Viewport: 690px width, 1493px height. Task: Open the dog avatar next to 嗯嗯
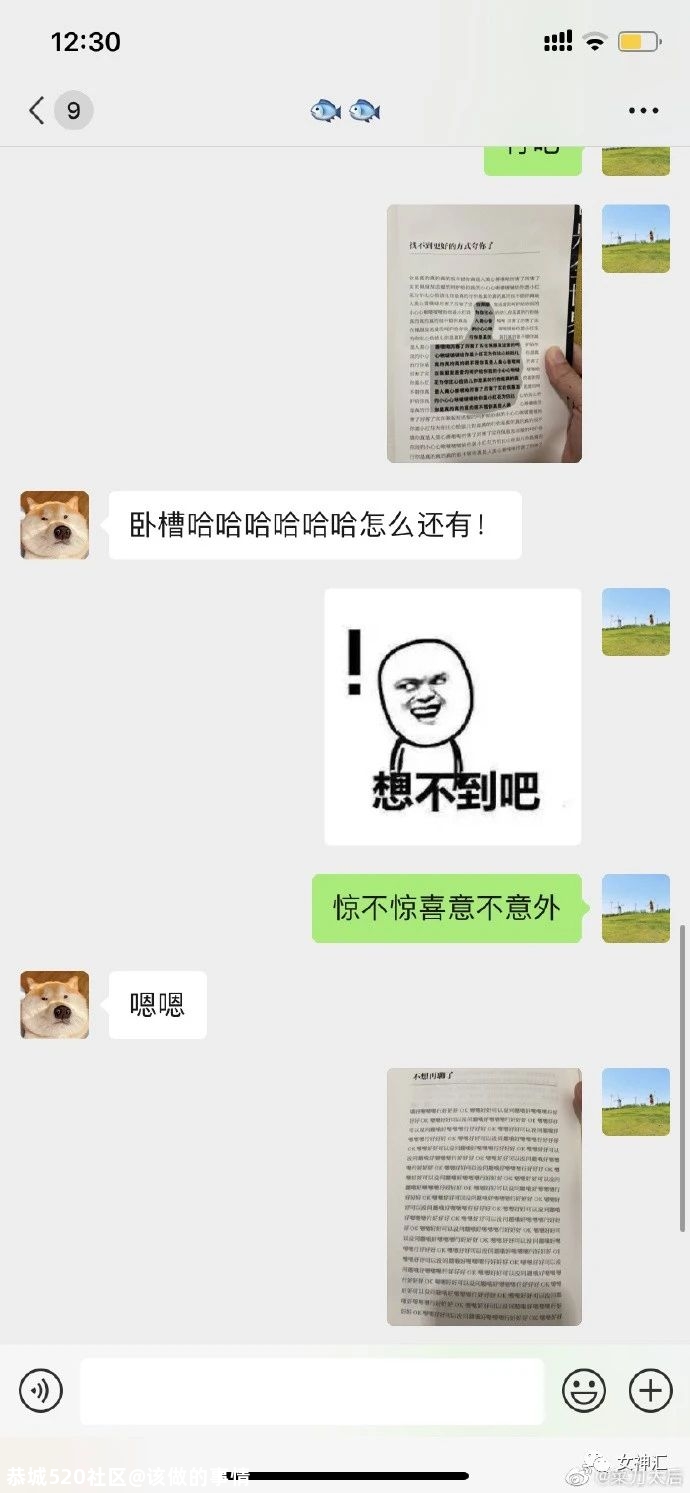click(x=55, y=1005)
